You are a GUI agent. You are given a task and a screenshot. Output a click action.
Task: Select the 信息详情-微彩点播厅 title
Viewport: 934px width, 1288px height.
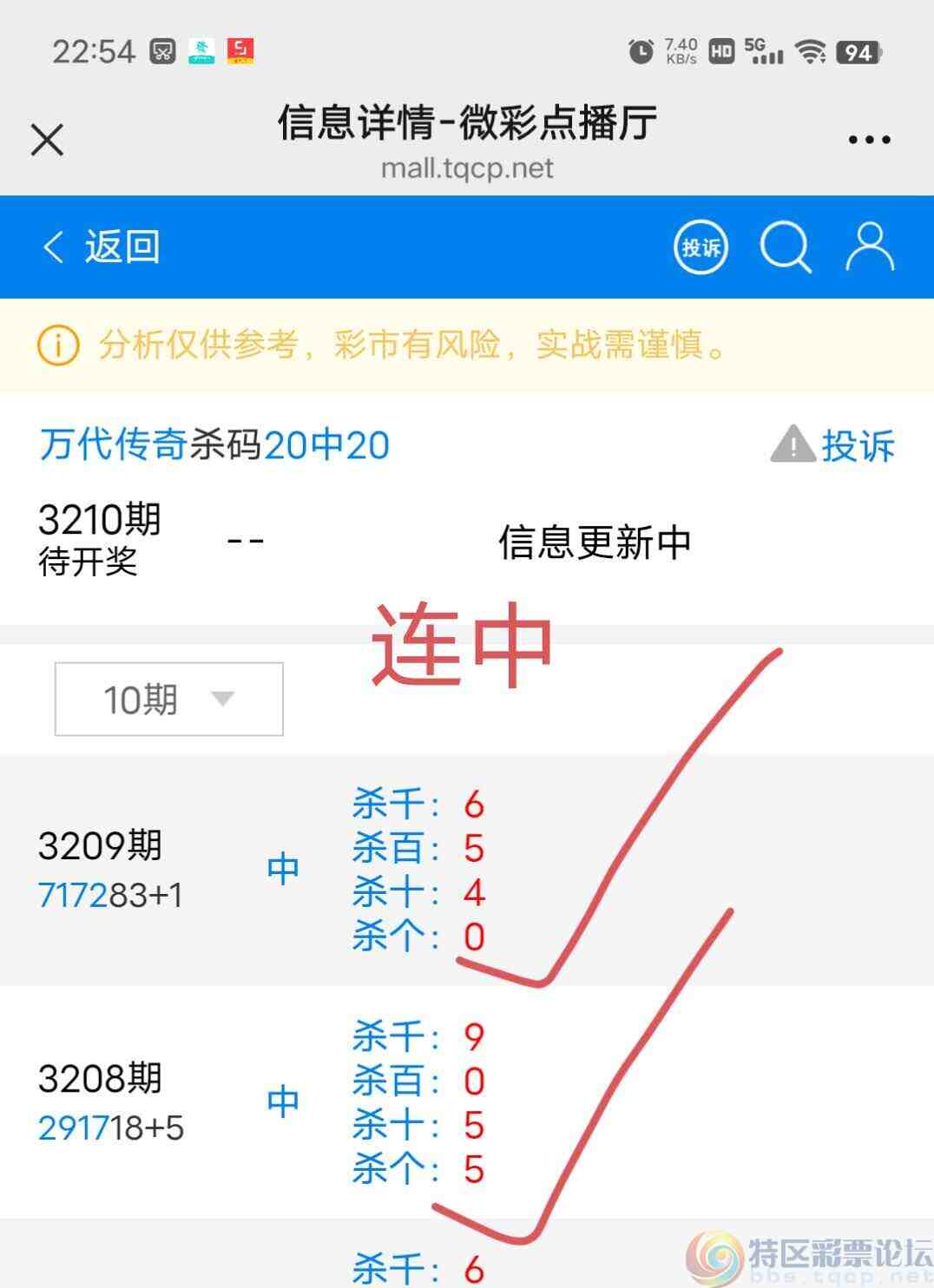click(x=466, y=124)
